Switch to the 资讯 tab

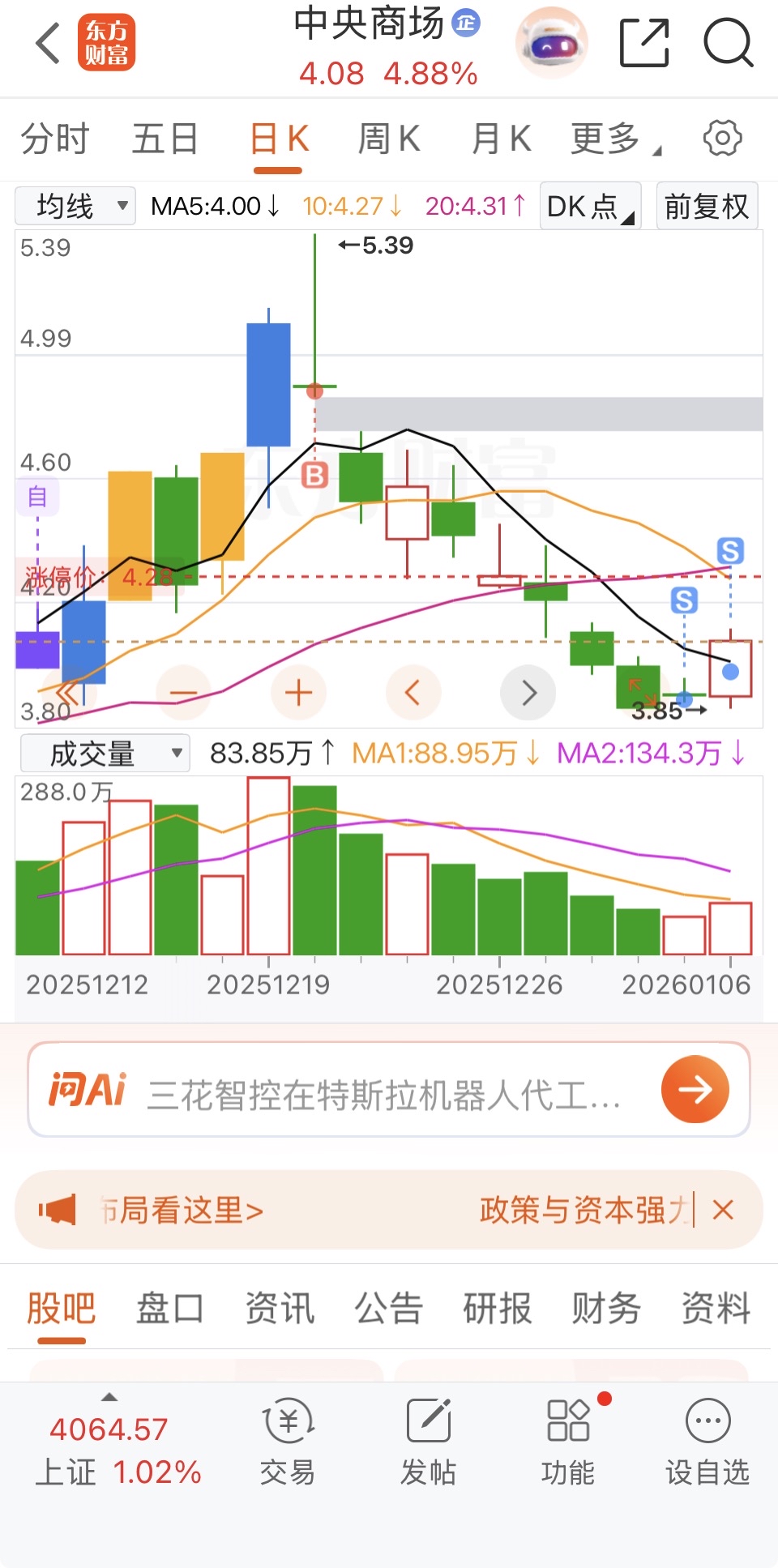[280, 1308]
